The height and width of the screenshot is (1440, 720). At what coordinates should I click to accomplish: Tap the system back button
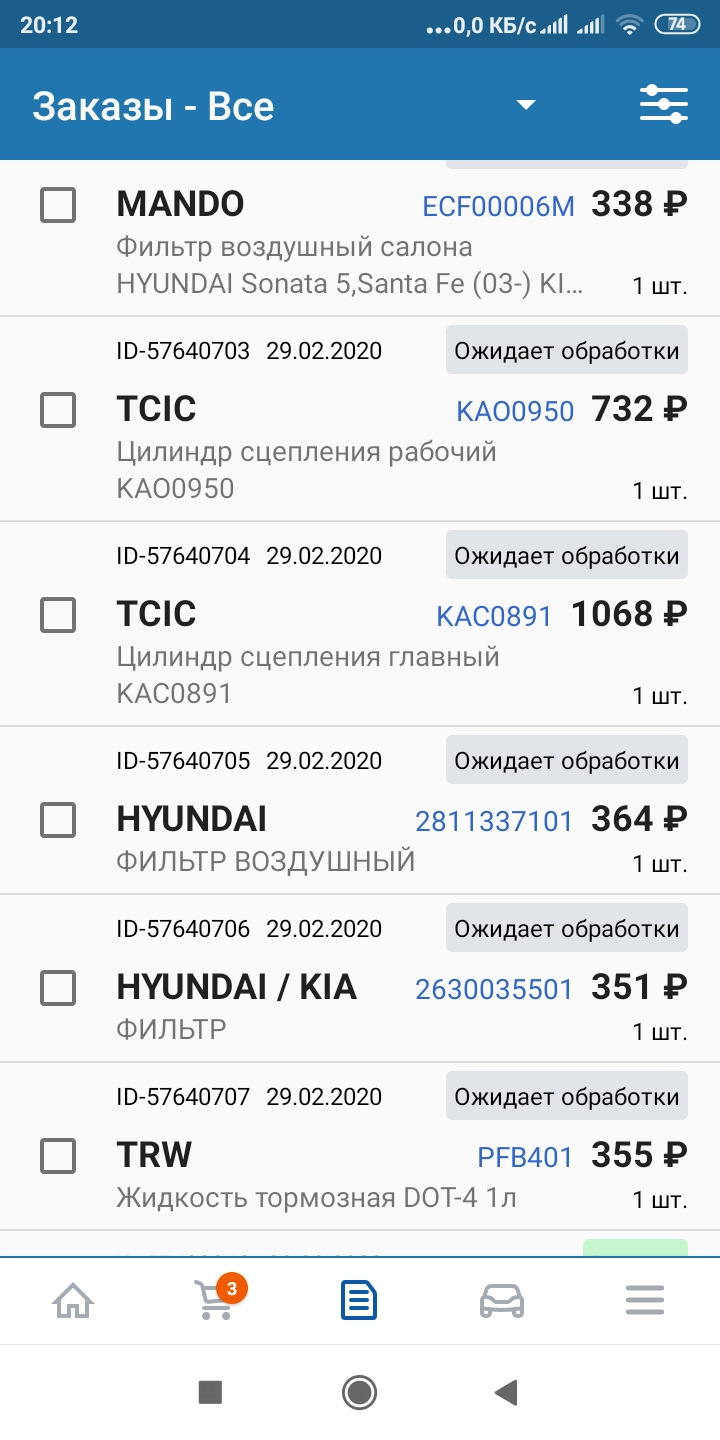click(507, 1392)
